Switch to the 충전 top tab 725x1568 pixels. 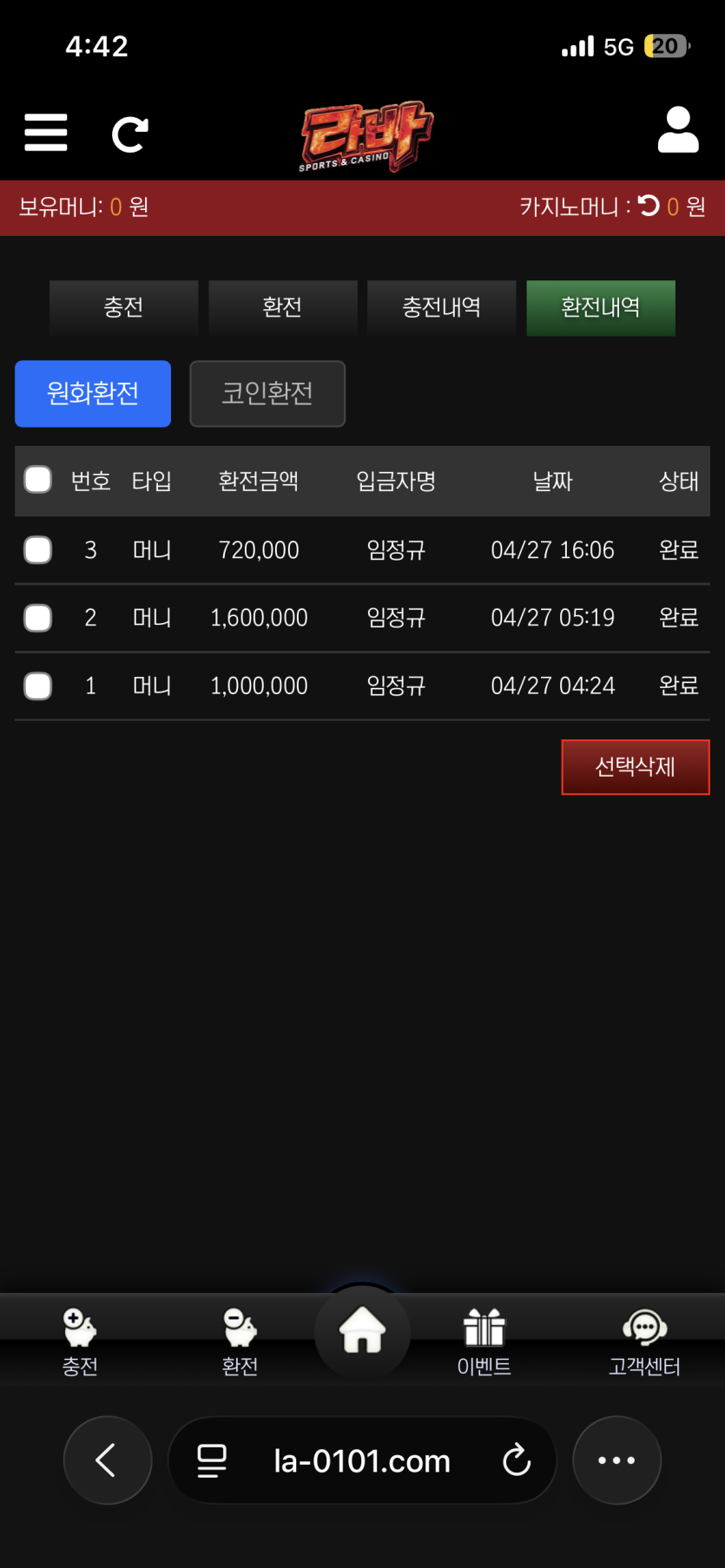[123, 307]
